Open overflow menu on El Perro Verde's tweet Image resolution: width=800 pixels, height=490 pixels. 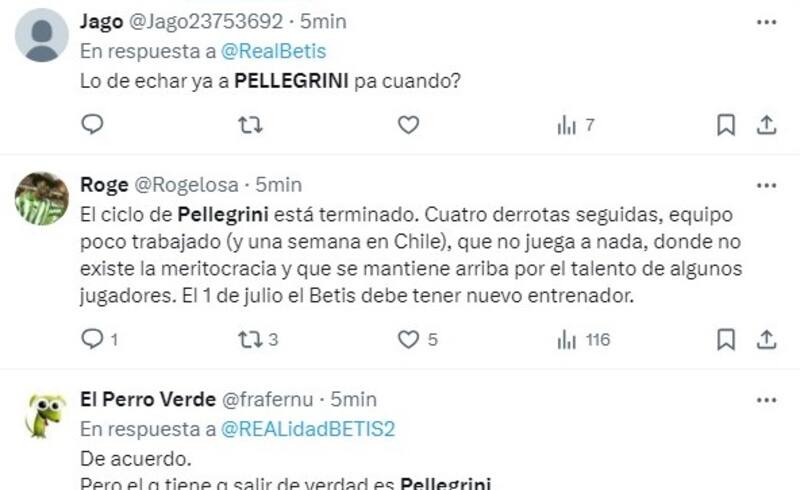pos(766,400)
